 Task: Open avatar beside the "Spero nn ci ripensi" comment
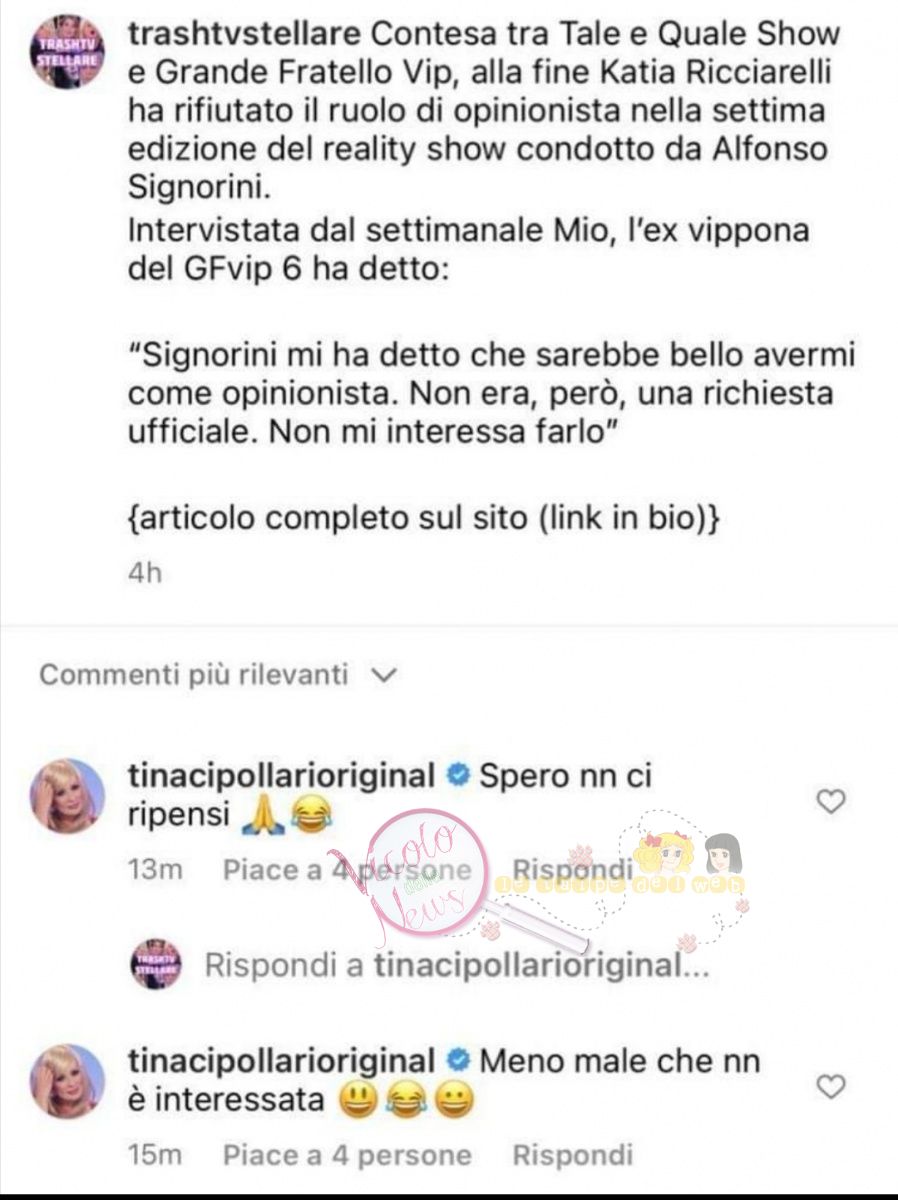tap(67, 795)
